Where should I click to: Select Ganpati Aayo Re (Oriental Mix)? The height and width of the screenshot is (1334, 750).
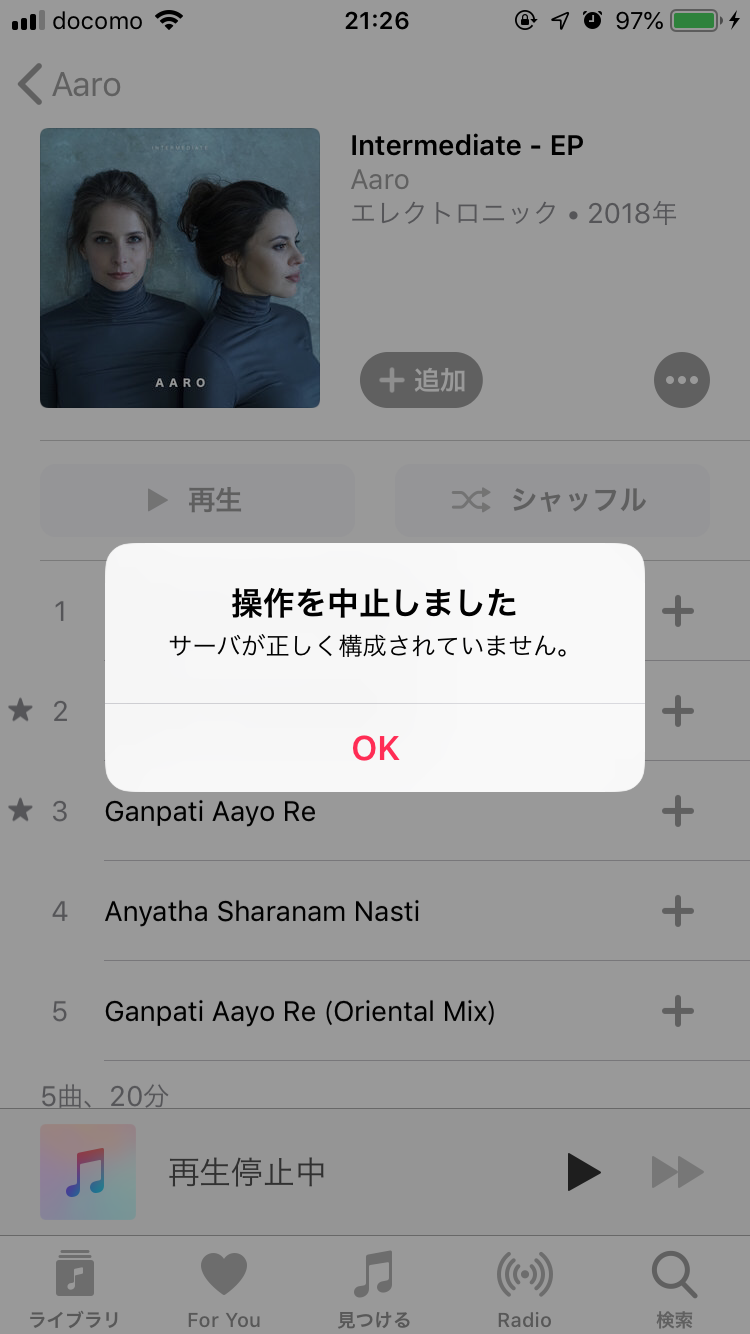pos(300,1011)
